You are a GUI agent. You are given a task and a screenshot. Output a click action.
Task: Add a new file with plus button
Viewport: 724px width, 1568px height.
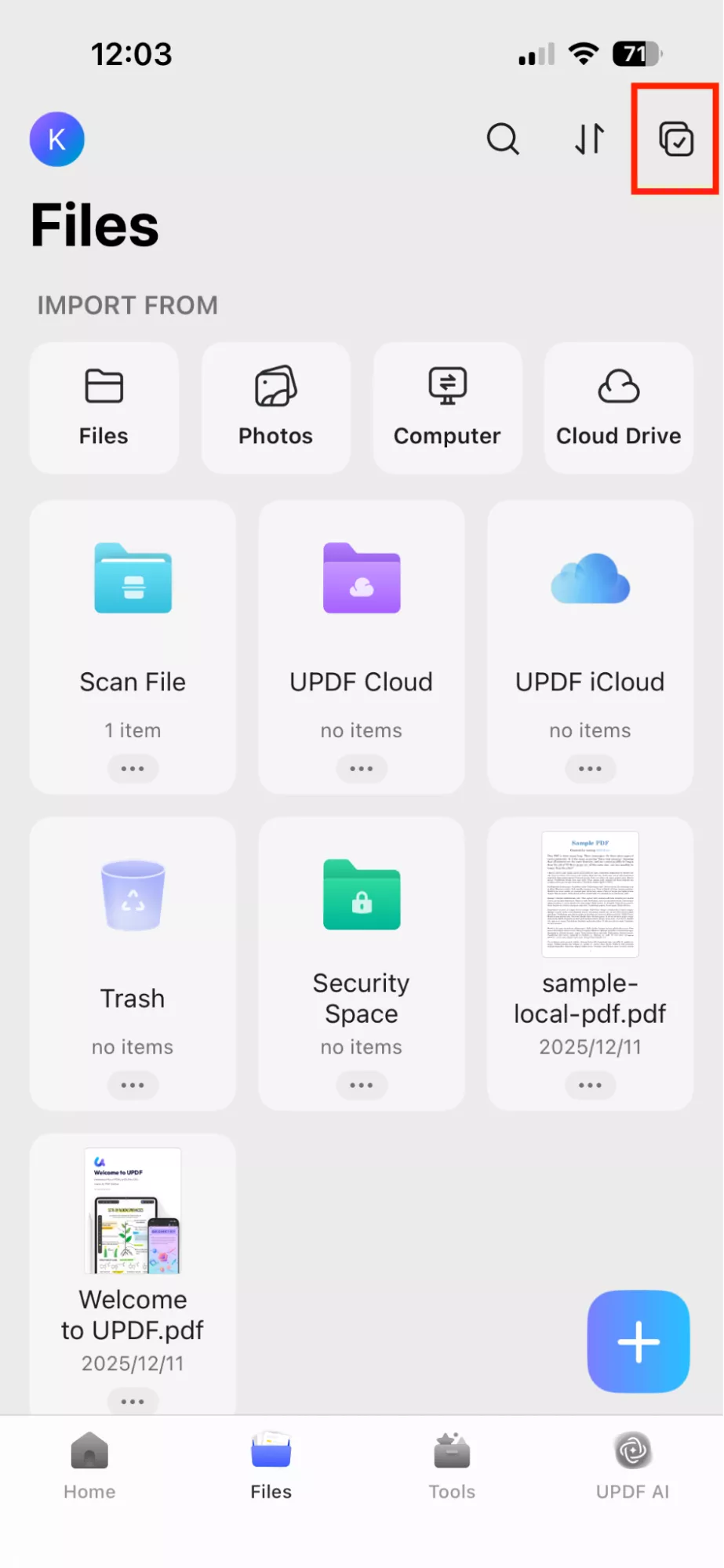(x=638, y=1341)
